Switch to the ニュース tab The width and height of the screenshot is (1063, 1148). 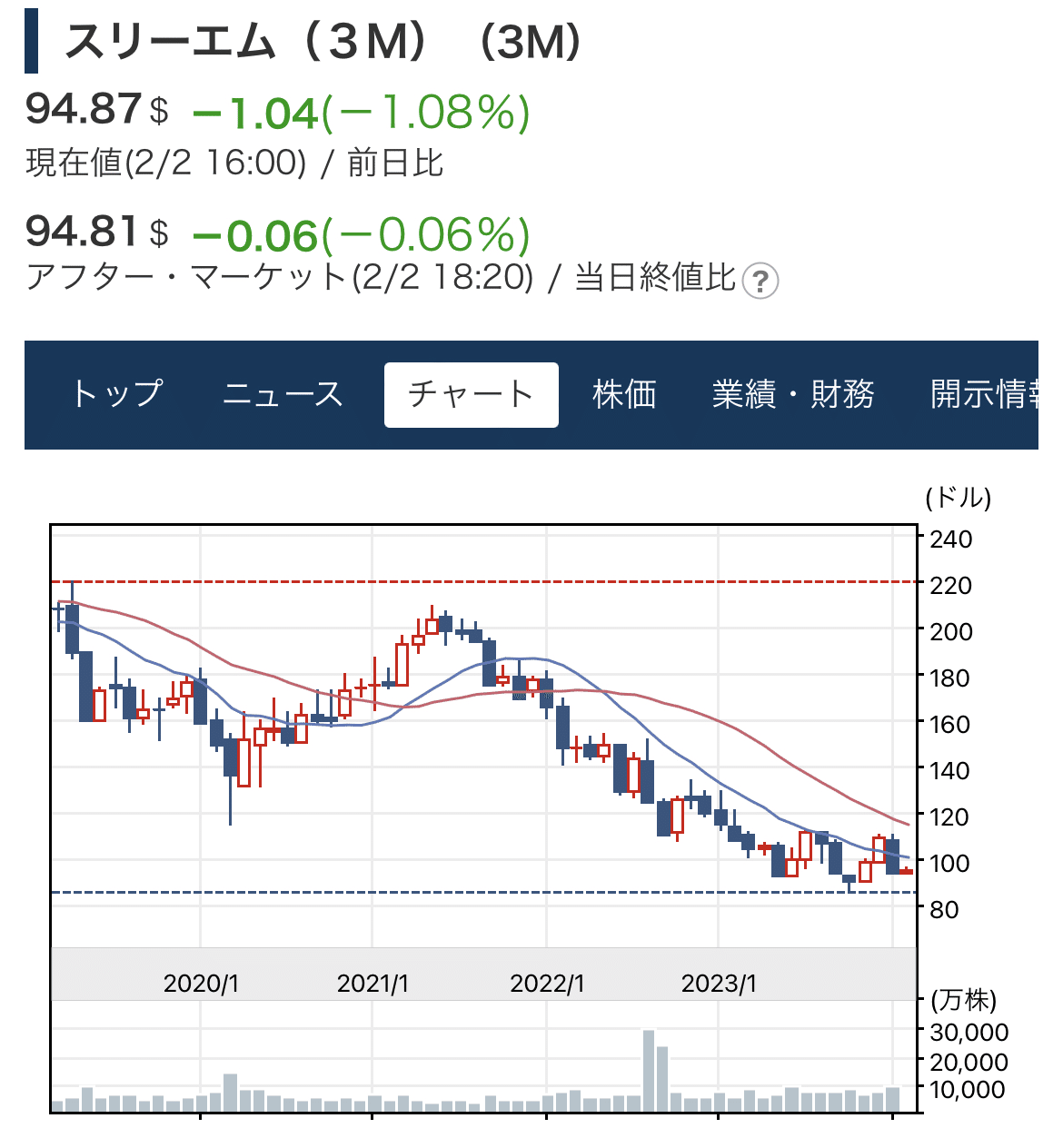[x=282, y=393]
